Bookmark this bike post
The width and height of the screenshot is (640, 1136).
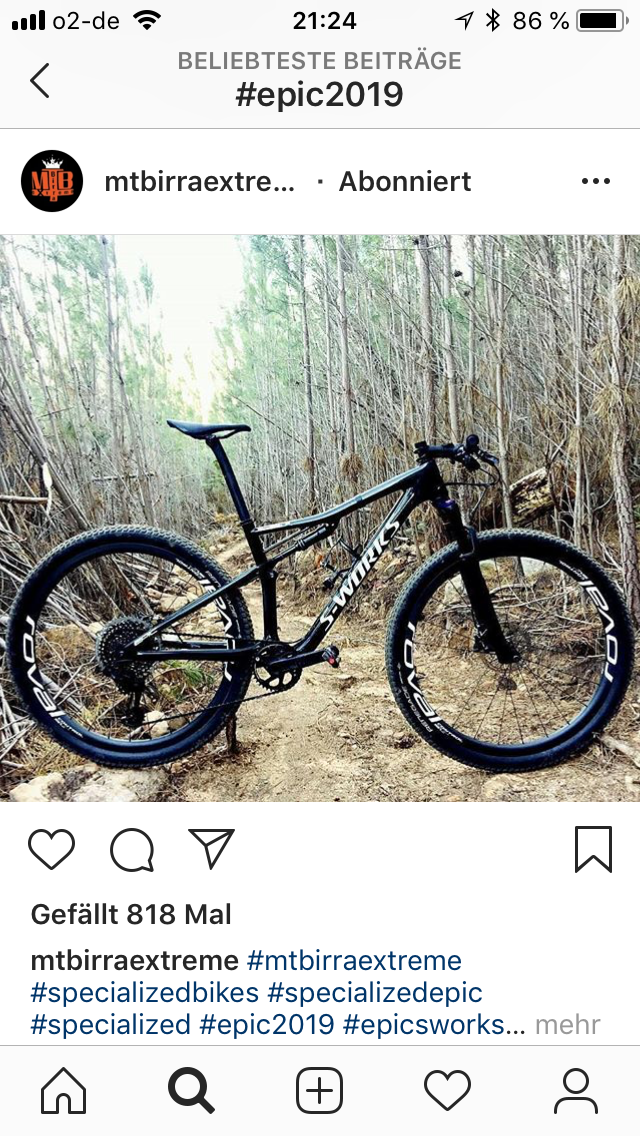(593, 850)
